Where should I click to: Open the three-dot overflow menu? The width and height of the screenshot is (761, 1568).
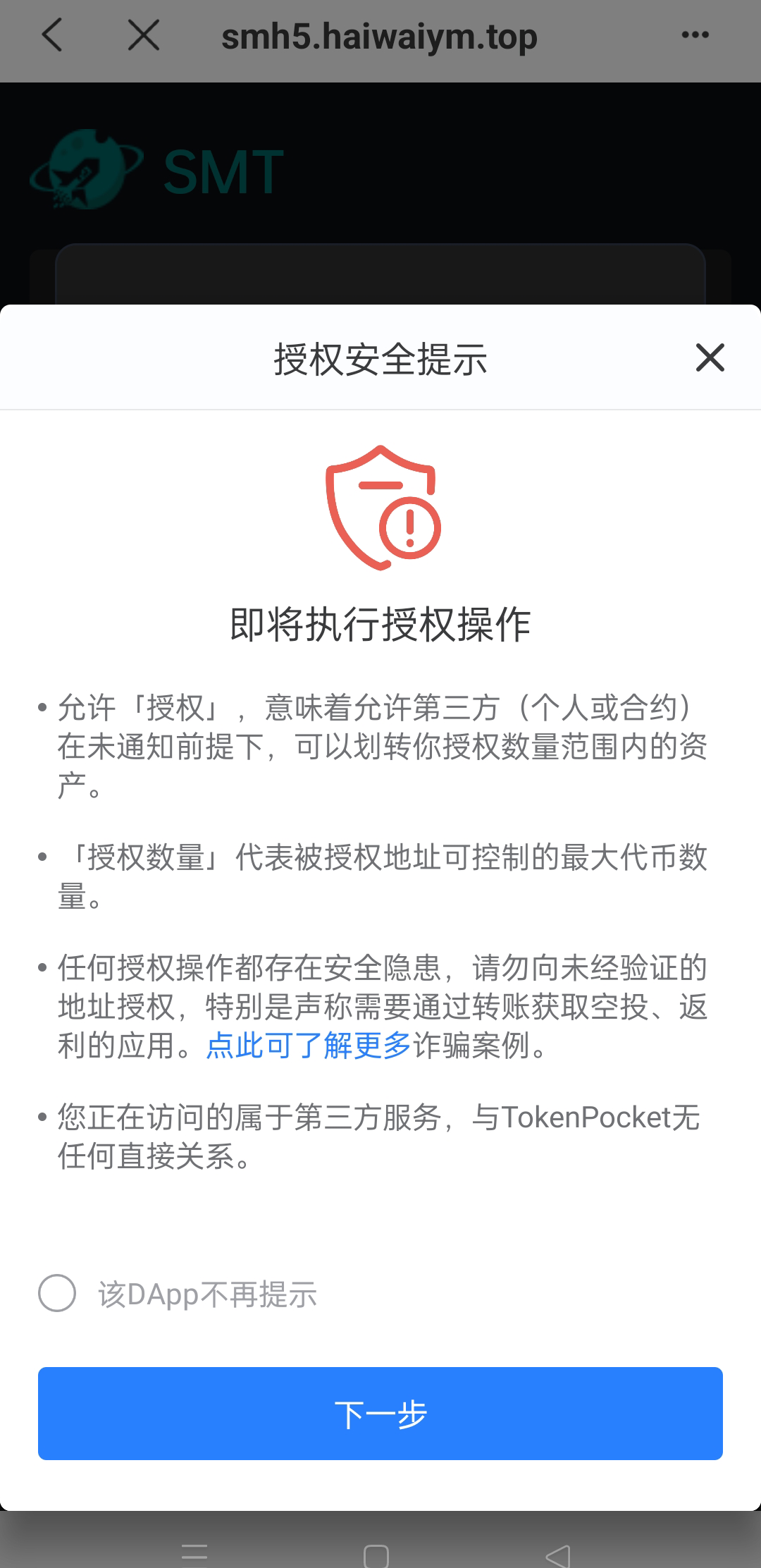click(x=695, y=35)
